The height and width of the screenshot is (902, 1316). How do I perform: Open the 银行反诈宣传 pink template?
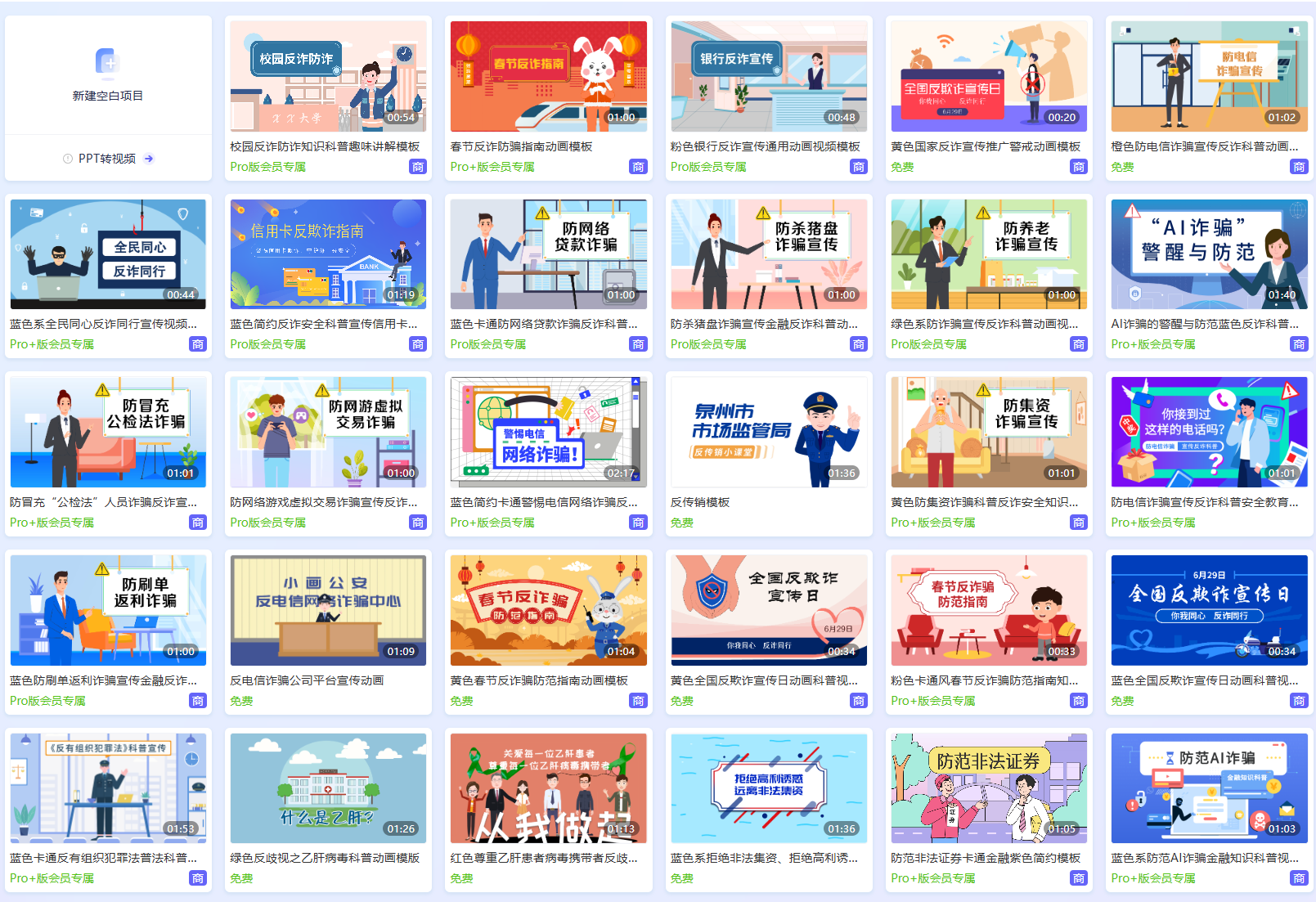pyautogui.click(x=768, y=77)
